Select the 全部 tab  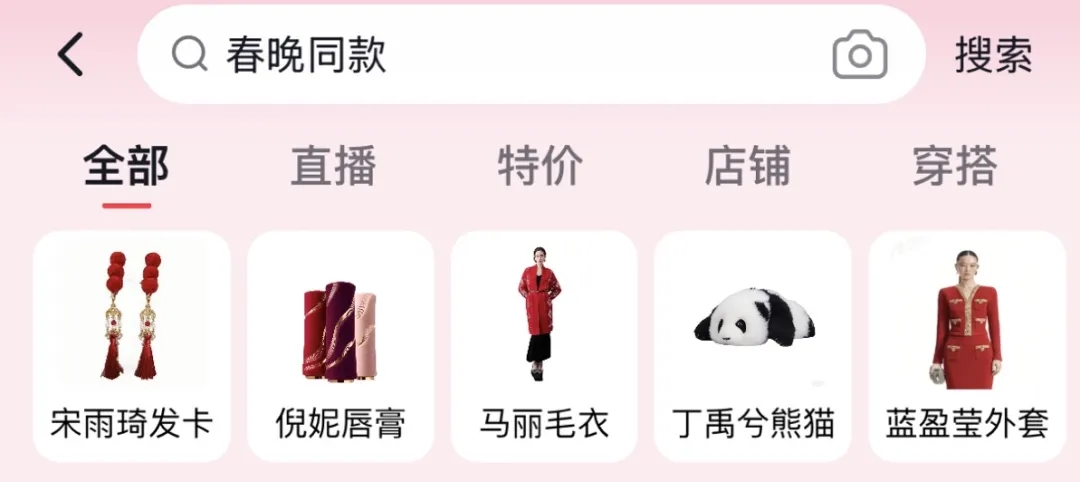pos(126,166)
